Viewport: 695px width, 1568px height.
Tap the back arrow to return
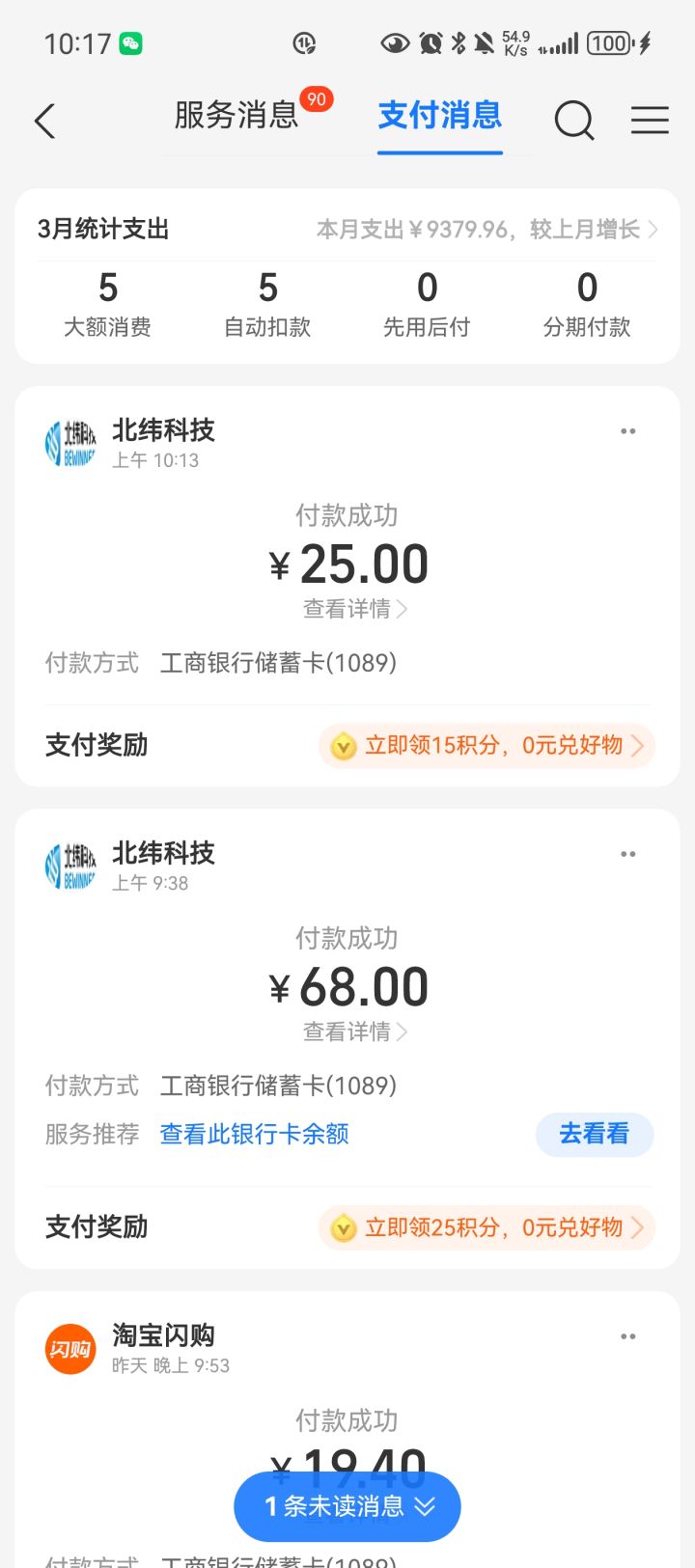(x=44, y=119)
